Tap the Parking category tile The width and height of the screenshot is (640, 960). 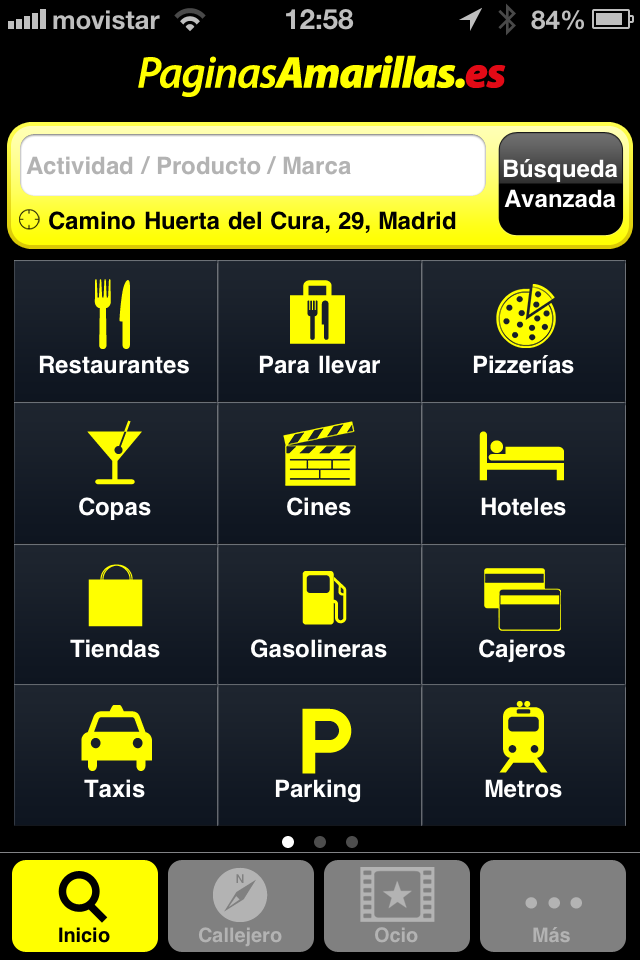coord(319,755)
